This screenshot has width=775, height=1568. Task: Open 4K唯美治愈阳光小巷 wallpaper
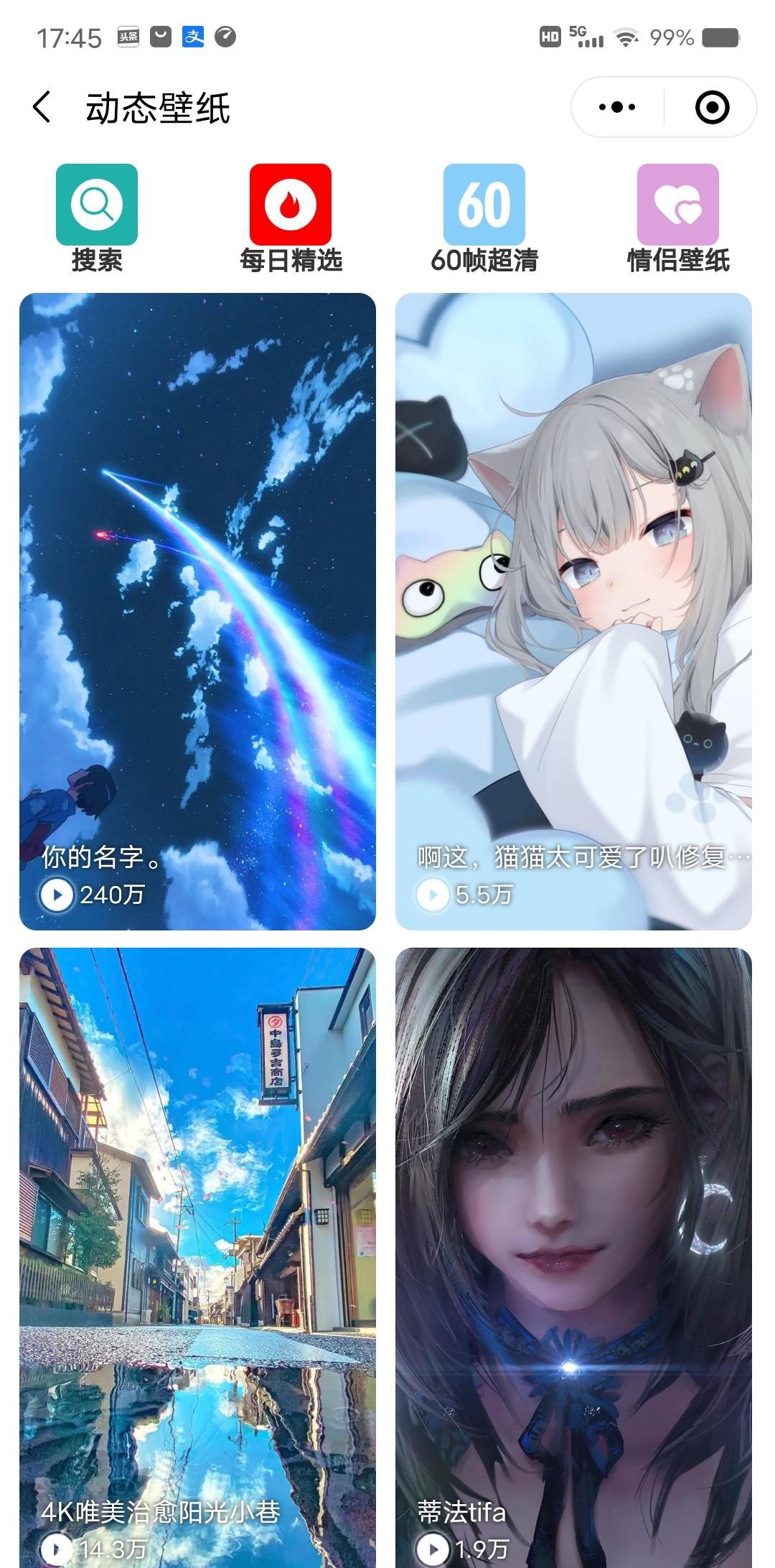[197, 1256]
